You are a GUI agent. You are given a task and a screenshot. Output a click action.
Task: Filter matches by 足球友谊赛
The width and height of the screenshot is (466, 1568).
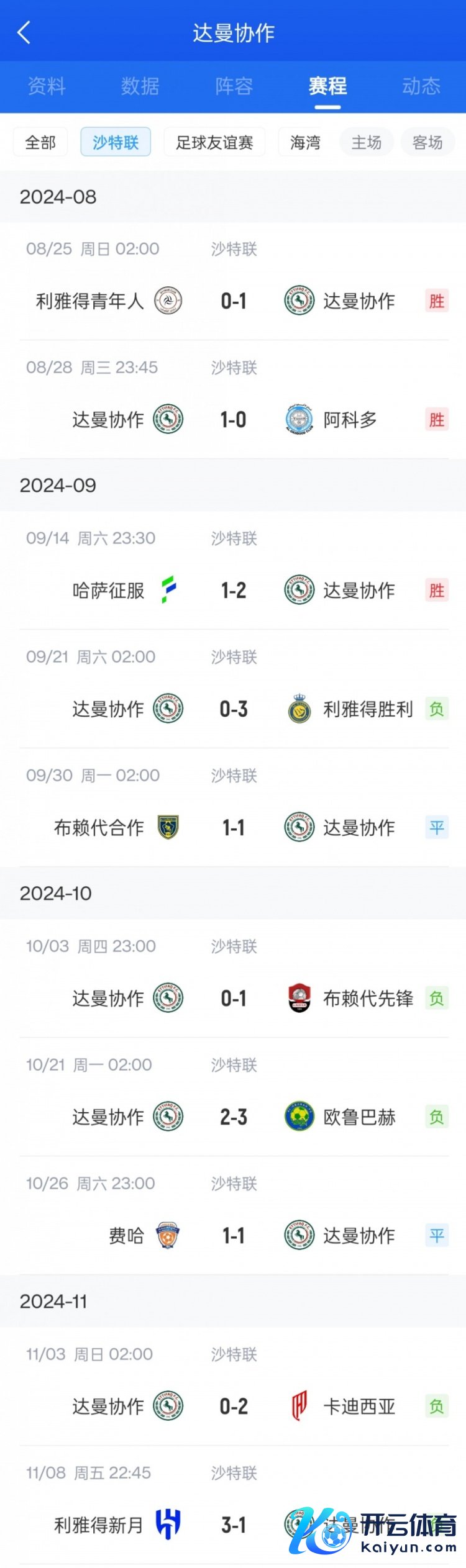(x=214, y=142)
